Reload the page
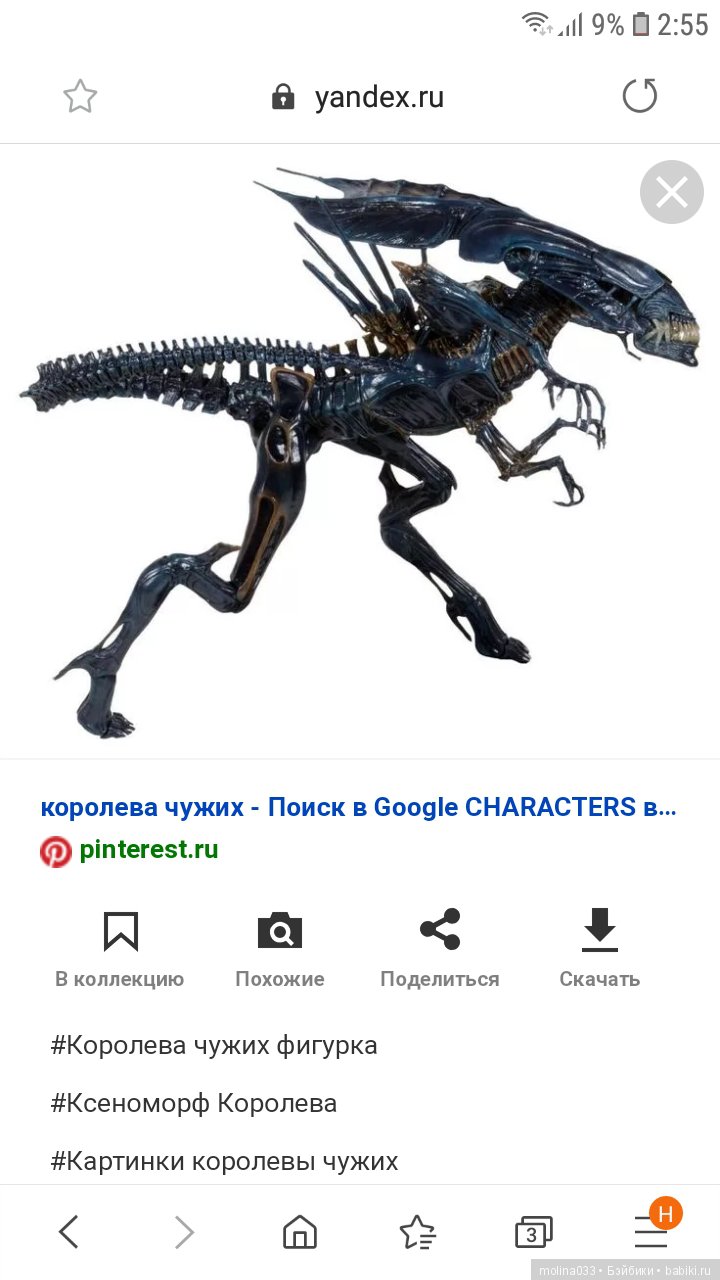This screenshot has width=720, height=1280. 639,97
